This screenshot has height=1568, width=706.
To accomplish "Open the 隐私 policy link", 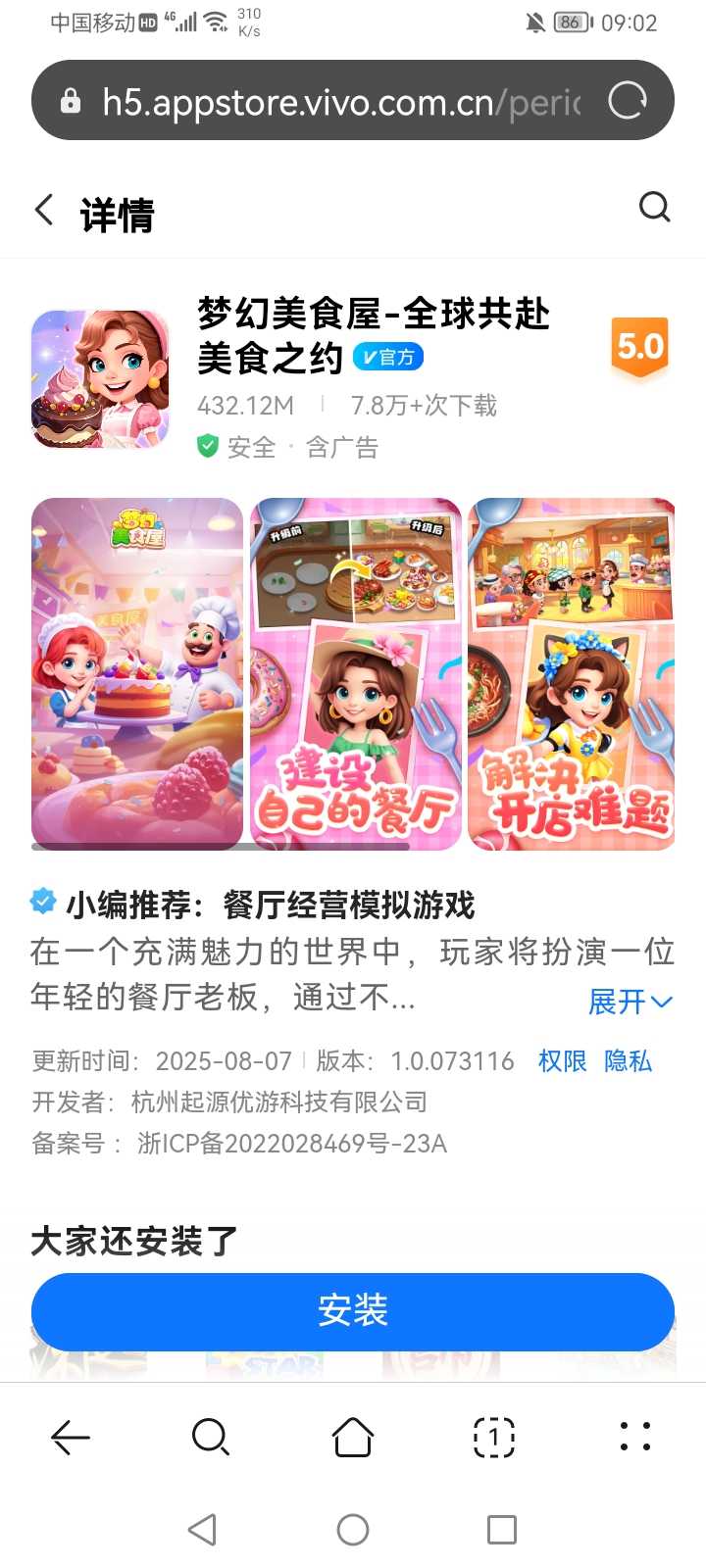I will tap(628, 1060).
